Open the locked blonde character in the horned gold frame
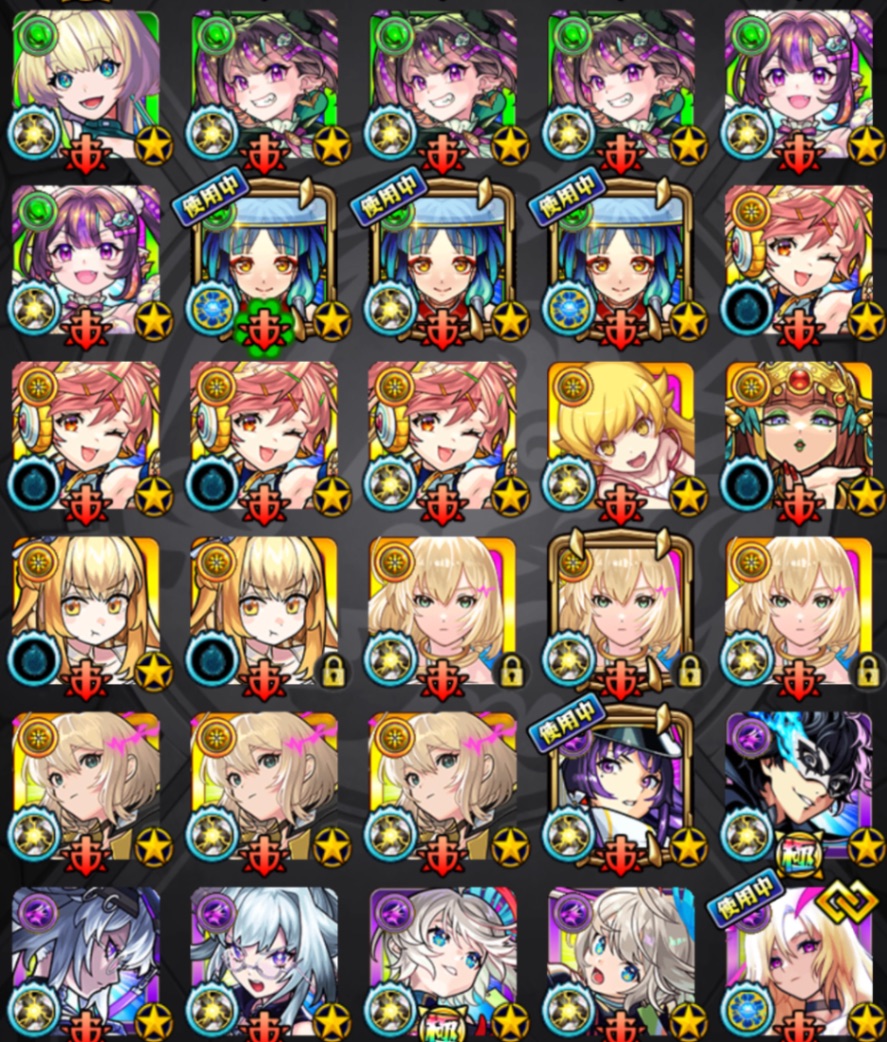The image size is (887, 1042). click(x=620, y=612)
